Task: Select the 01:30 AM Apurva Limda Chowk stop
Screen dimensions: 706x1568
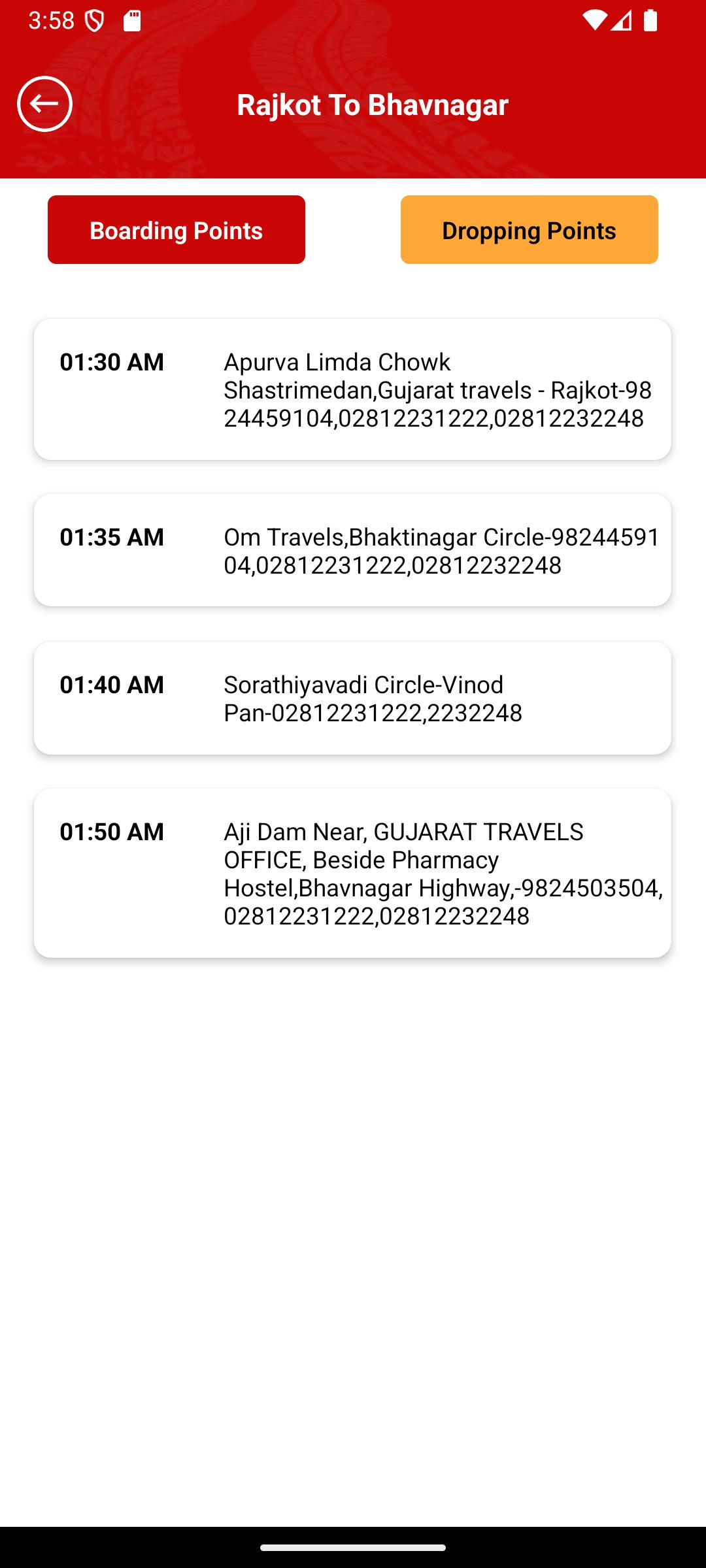Action: tap(352, 389)
